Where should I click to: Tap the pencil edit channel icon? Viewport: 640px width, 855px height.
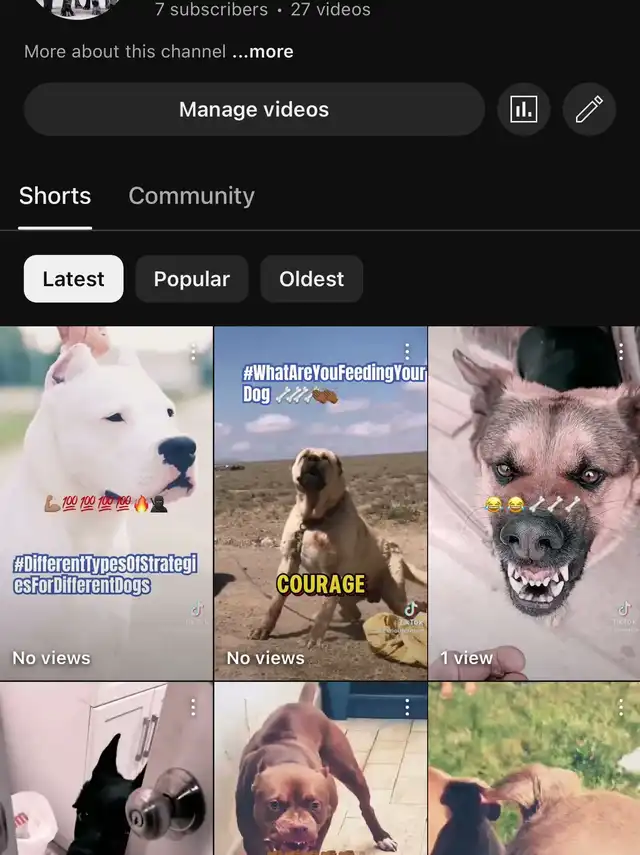pos(589,110)
